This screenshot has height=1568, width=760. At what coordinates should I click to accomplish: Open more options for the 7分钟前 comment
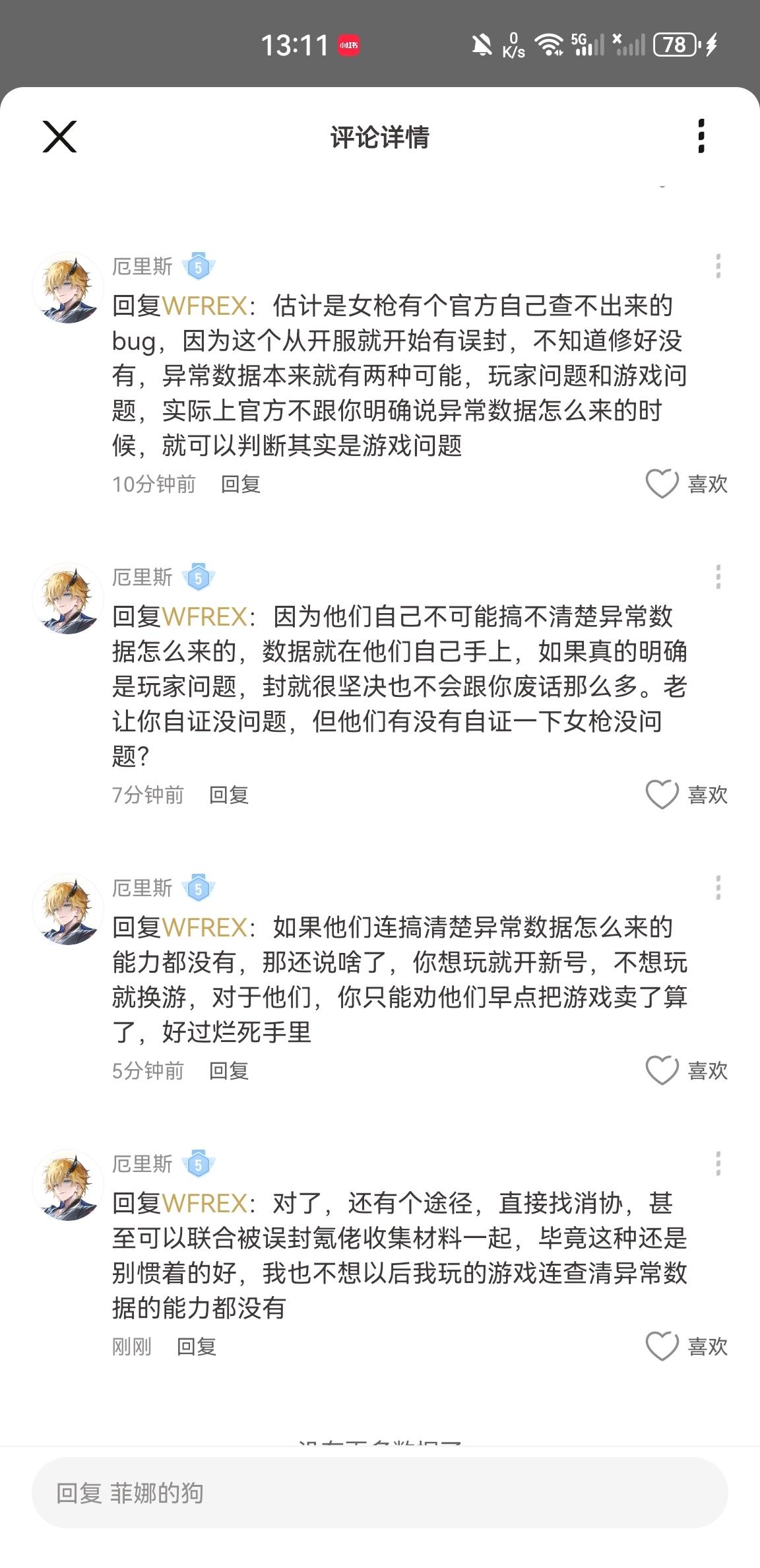point(718,577)
